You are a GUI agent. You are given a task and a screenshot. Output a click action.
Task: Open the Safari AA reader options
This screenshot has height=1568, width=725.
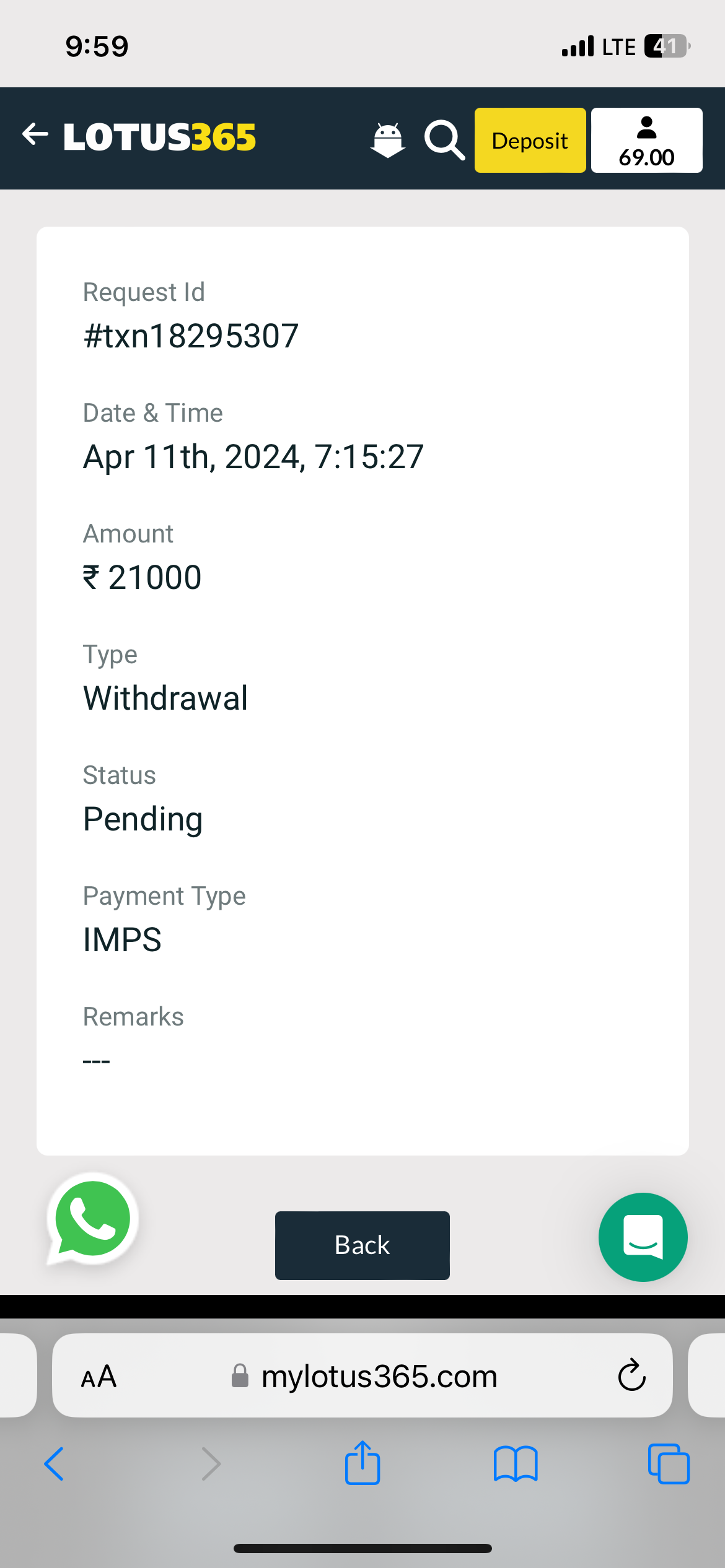coord(99,1376)
